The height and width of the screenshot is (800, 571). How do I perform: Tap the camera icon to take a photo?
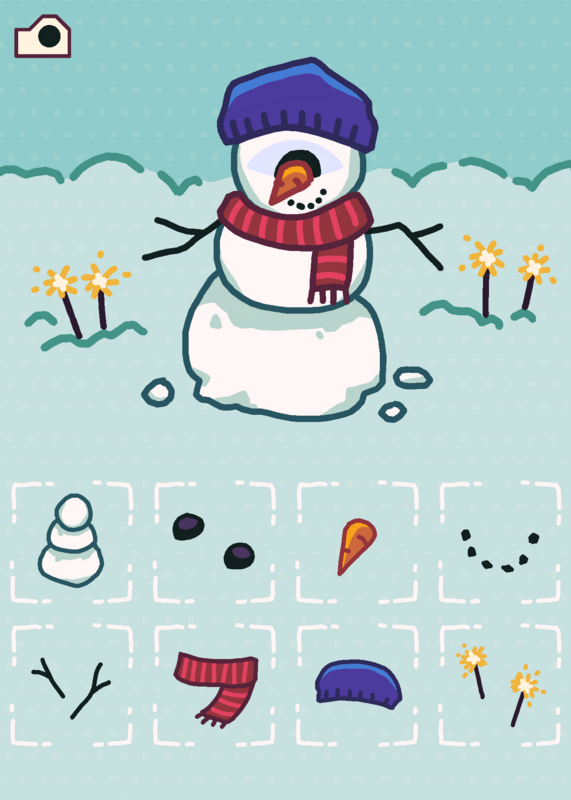[x=42, y=36]
